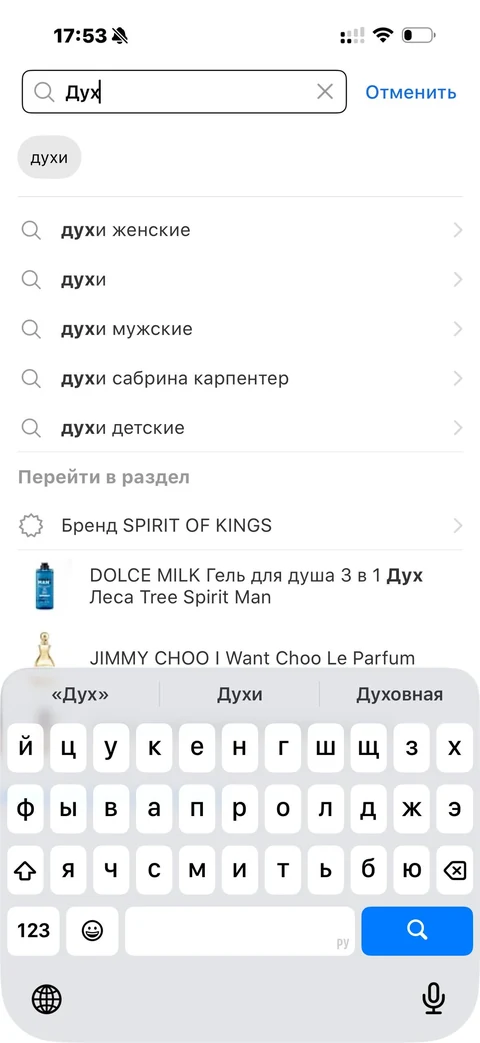The height and width of the screenshot is (1043, 480).
Task: Choose the plain духи search suggestion row
Action: click(240, 279)
